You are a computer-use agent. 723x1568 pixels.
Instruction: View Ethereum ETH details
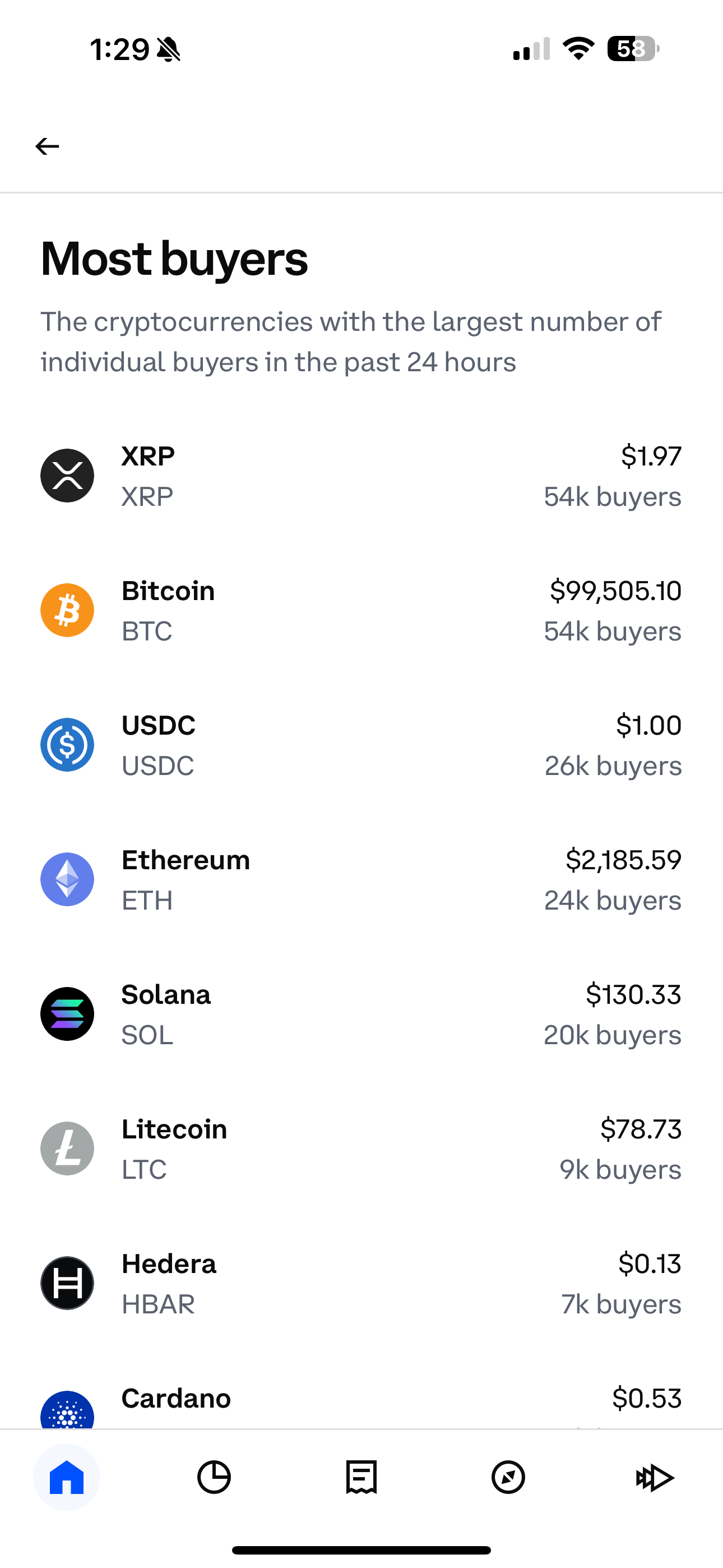pyautogui.click(x=361, y=879)
